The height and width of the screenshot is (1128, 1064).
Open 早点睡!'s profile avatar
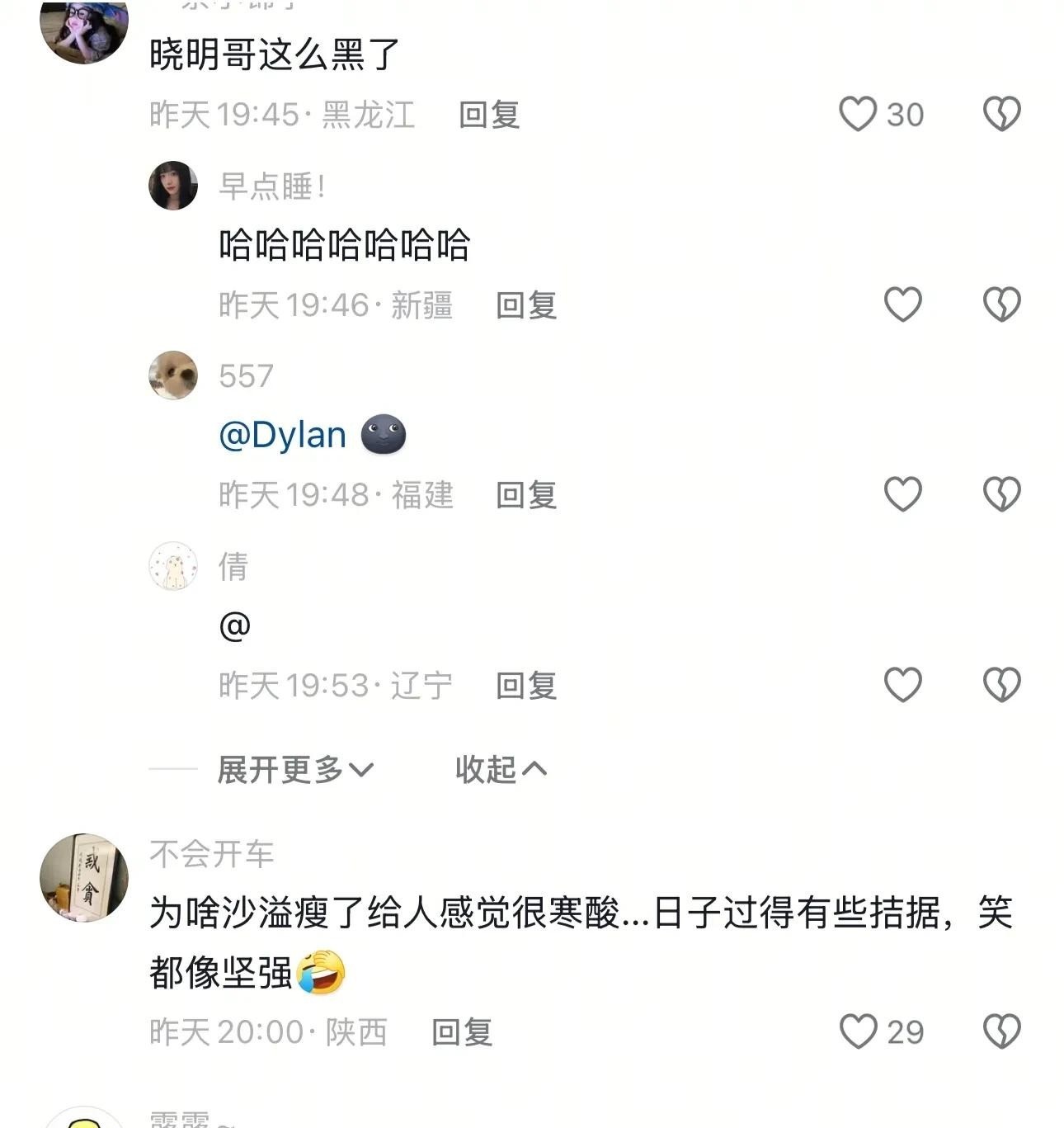[x=173, y=186]
